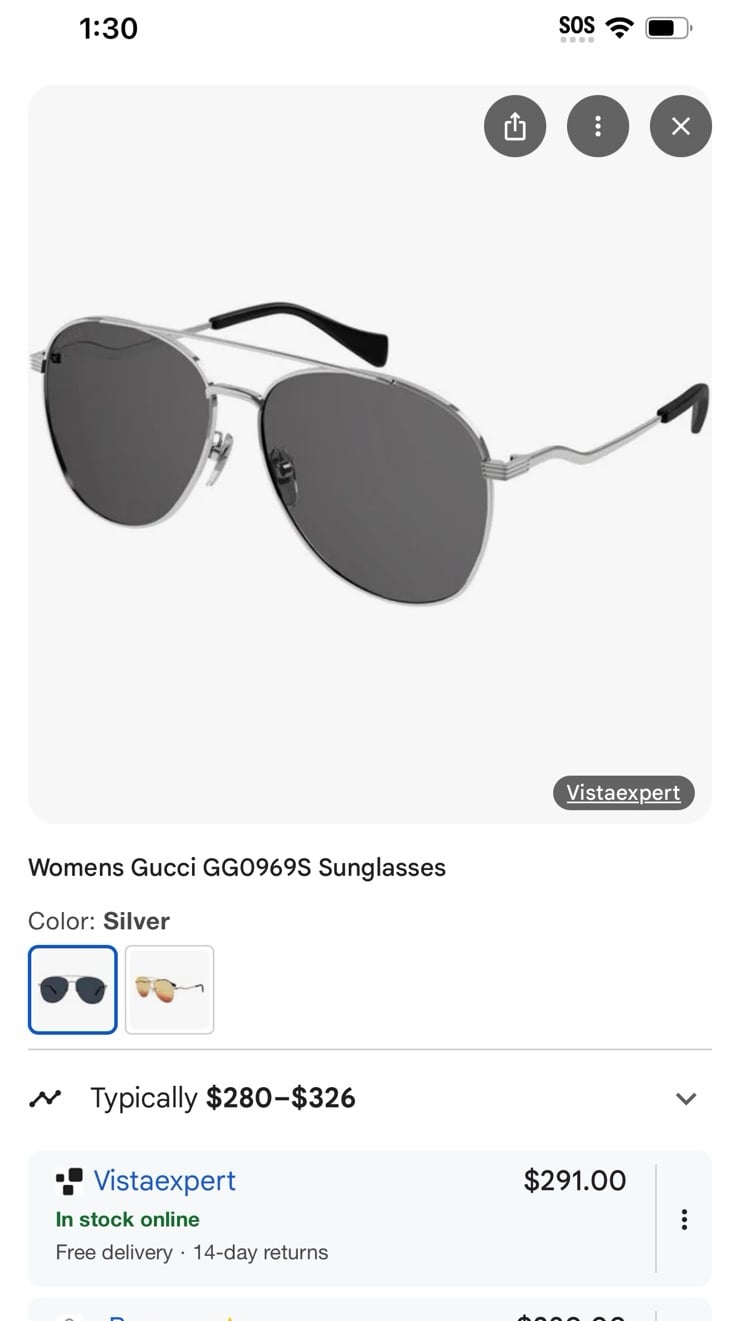View the main sunglasses product image
740x1321 pixels.
[370, 454]
